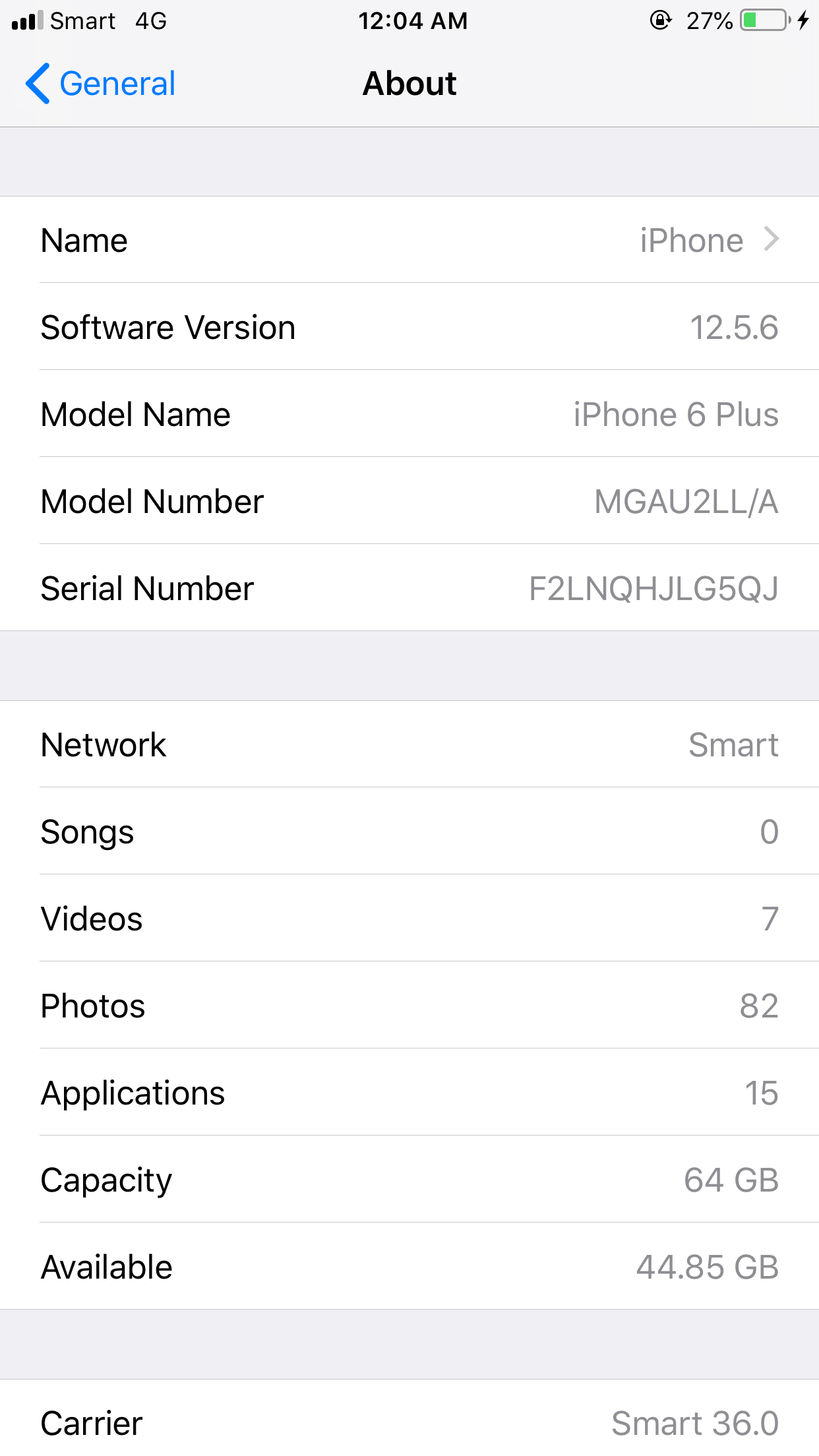Click the Model Number MGAU2LL/A value
The image size is (819, 1456).
pyautogui.click(x=686, y=501)
